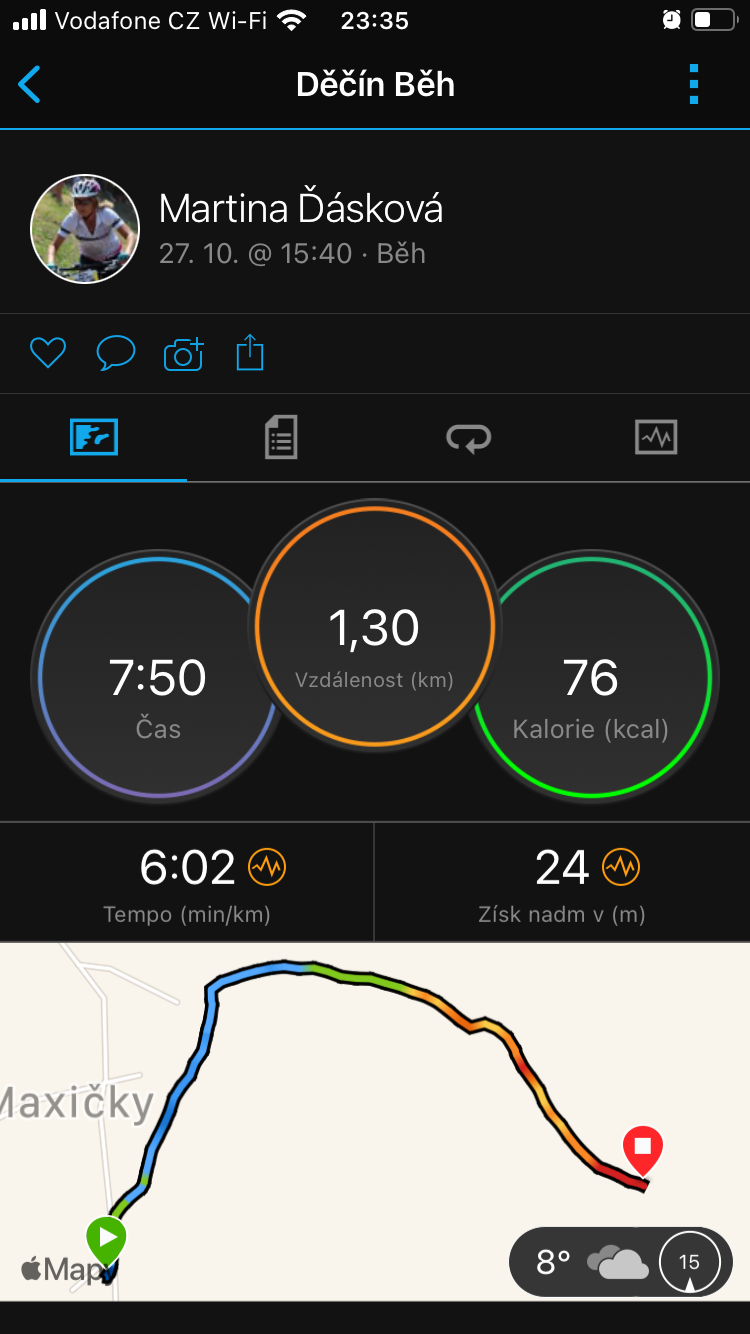
Task: Open the route map
Action: coord(375,1121)
